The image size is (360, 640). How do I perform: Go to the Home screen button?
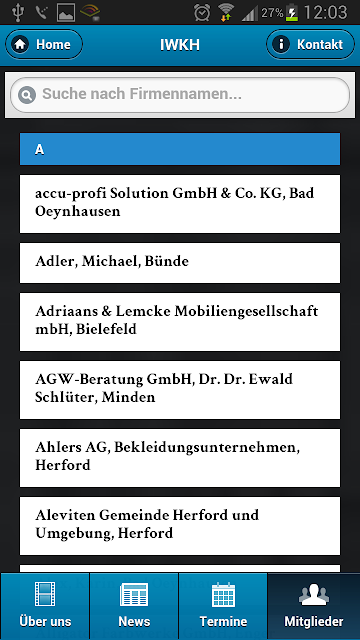pyautogui.click(x=44, y=44)
